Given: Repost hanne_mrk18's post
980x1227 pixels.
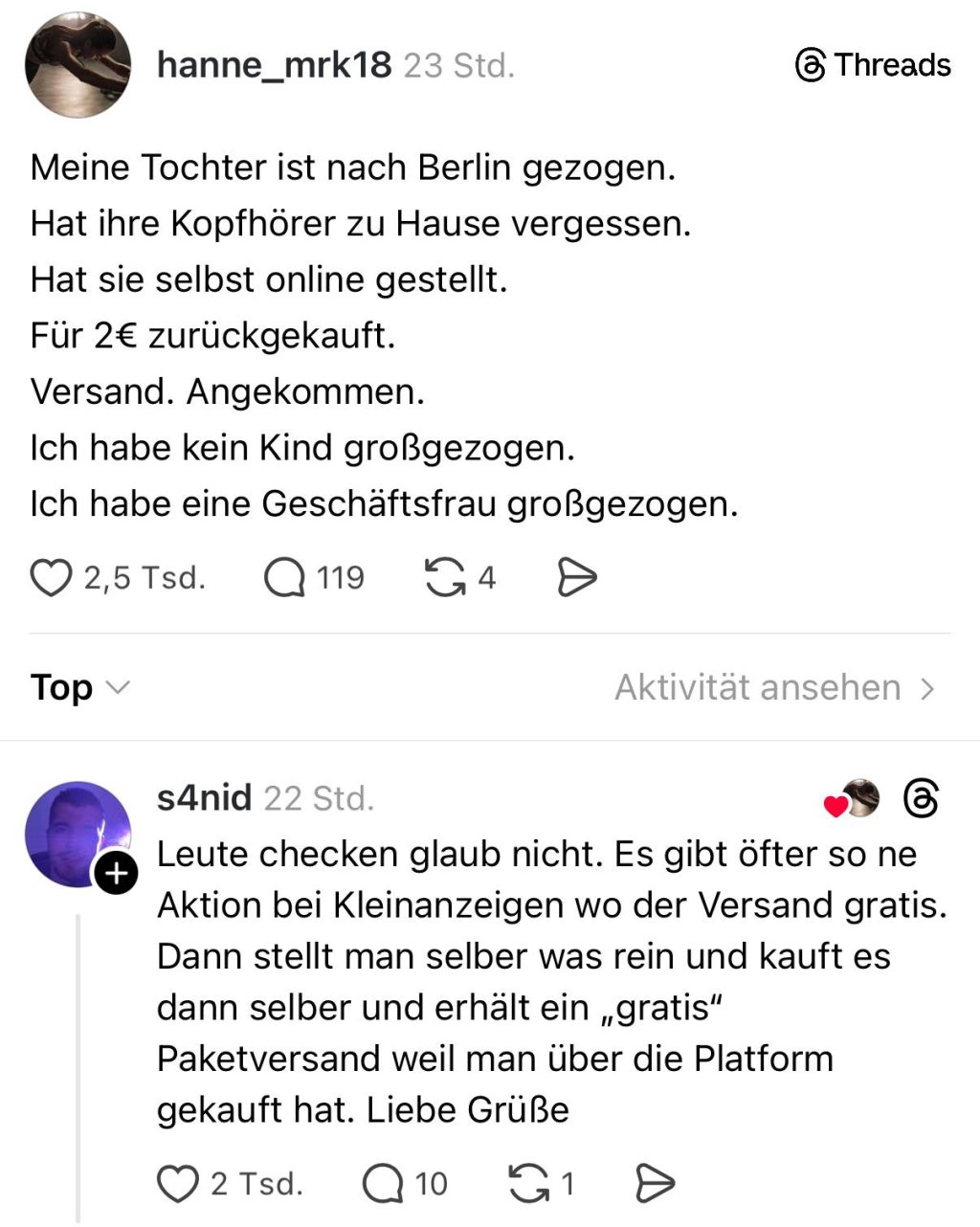Looking at the screenshot, I should [x=444, y=578].
